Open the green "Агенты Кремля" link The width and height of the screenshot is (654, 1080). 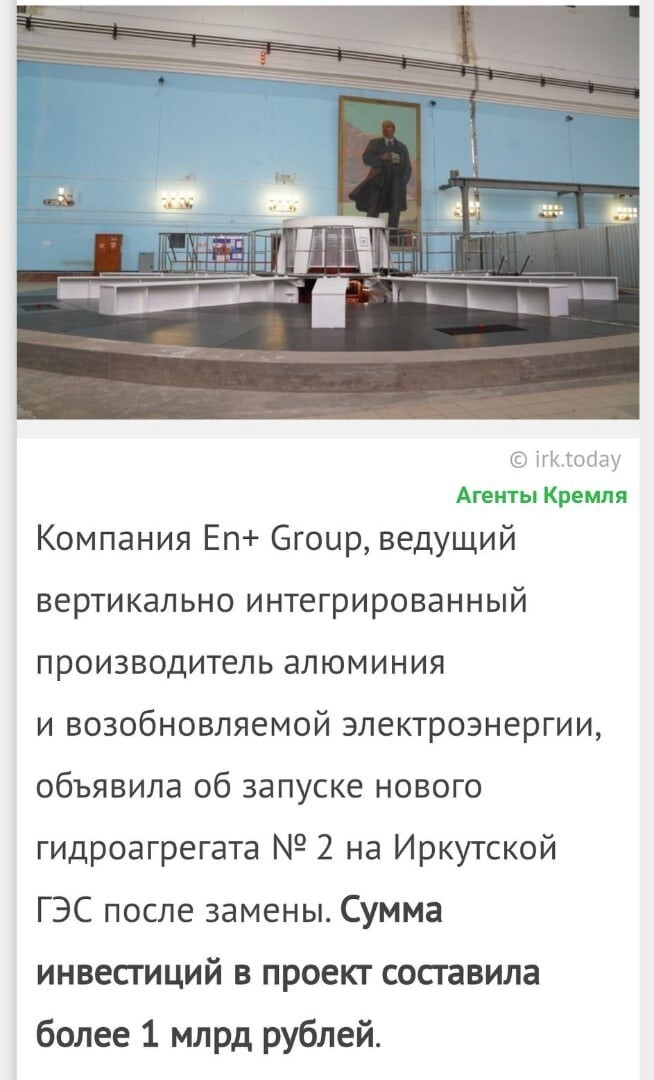[x=542, y=495]
